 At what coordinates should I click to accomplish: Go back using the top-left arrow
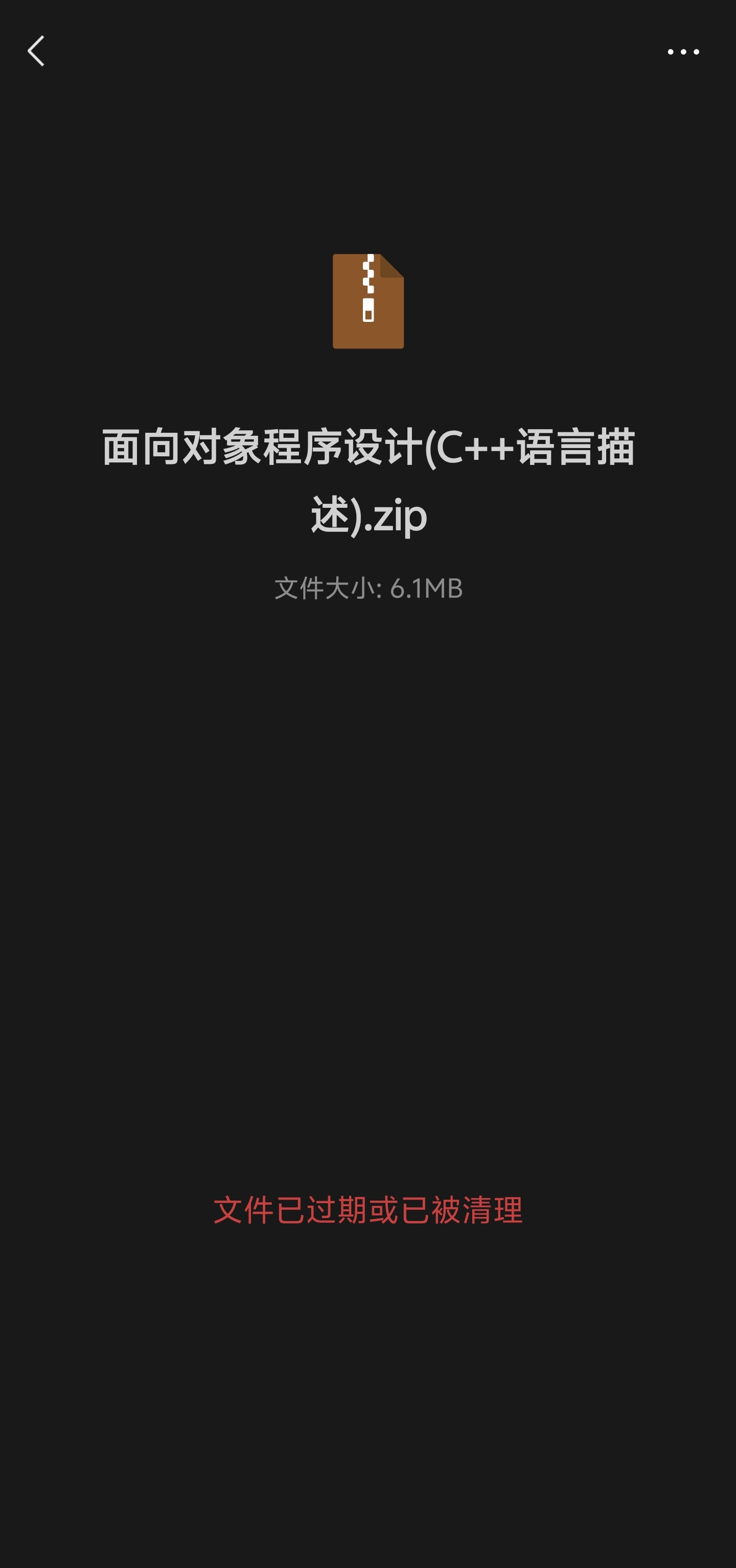click(36, 51)
